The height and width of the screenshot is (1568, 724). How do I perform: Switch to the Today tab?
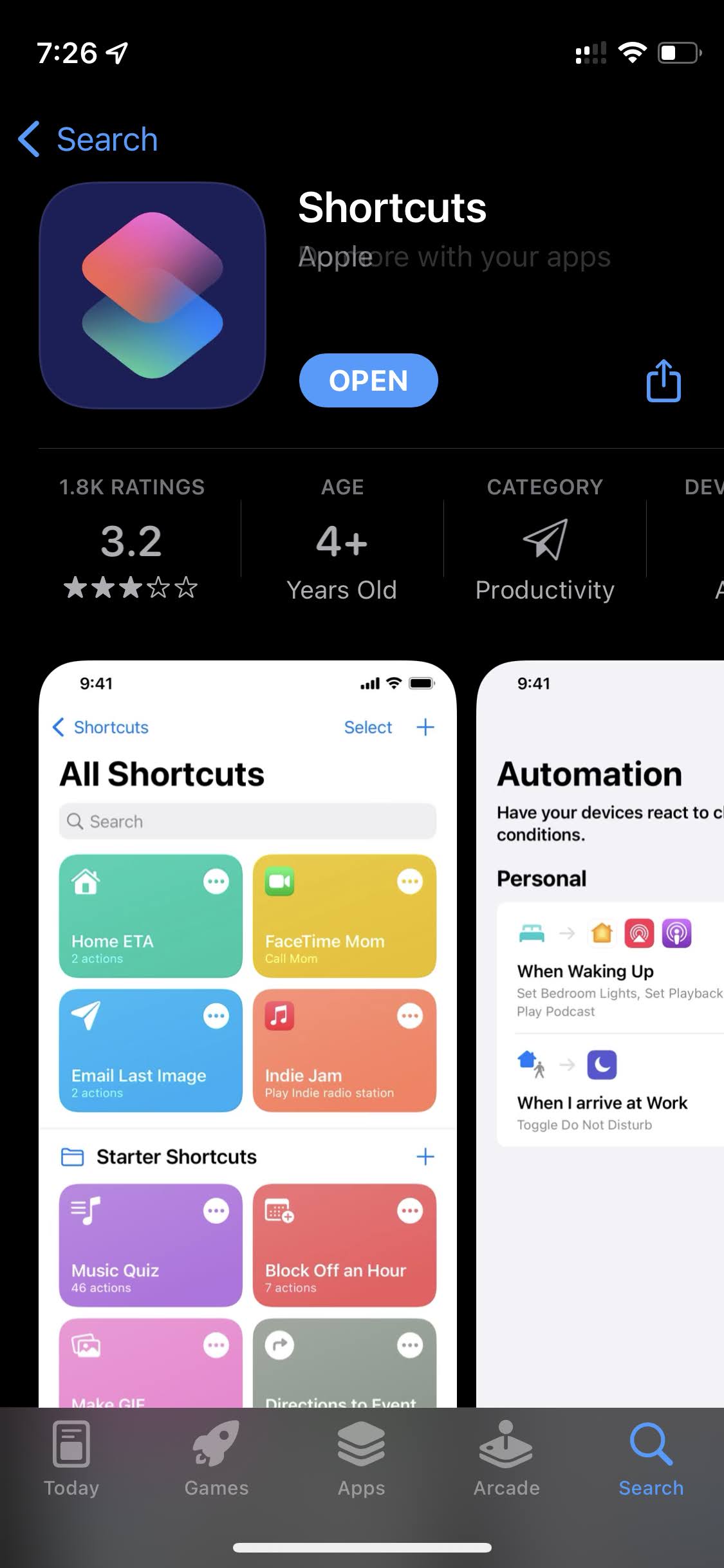coord(71,1460)
